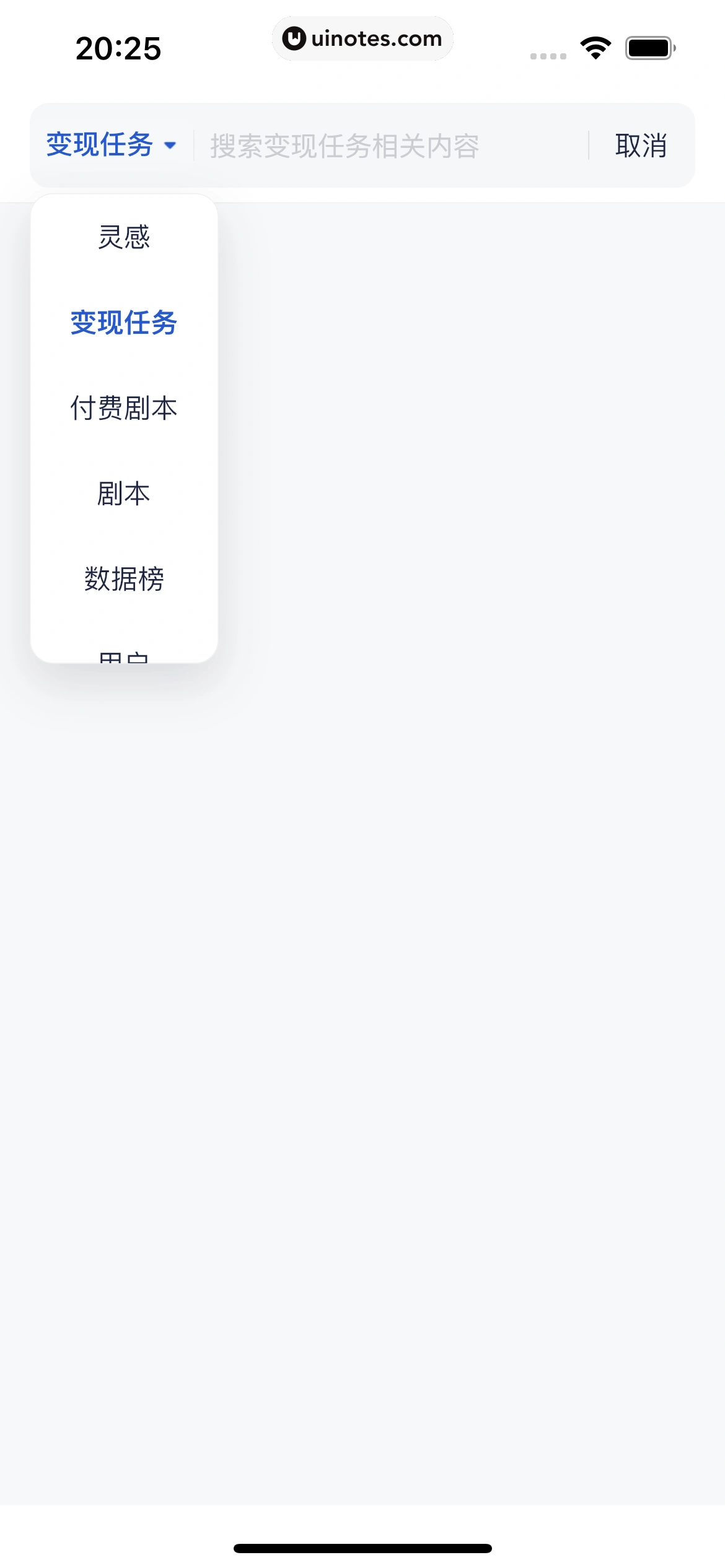Image resolution: width=725 pixels, height=1568 pixels.
Task: Tap 取消 to cancel the search
Action: click(x=641, y=146)
